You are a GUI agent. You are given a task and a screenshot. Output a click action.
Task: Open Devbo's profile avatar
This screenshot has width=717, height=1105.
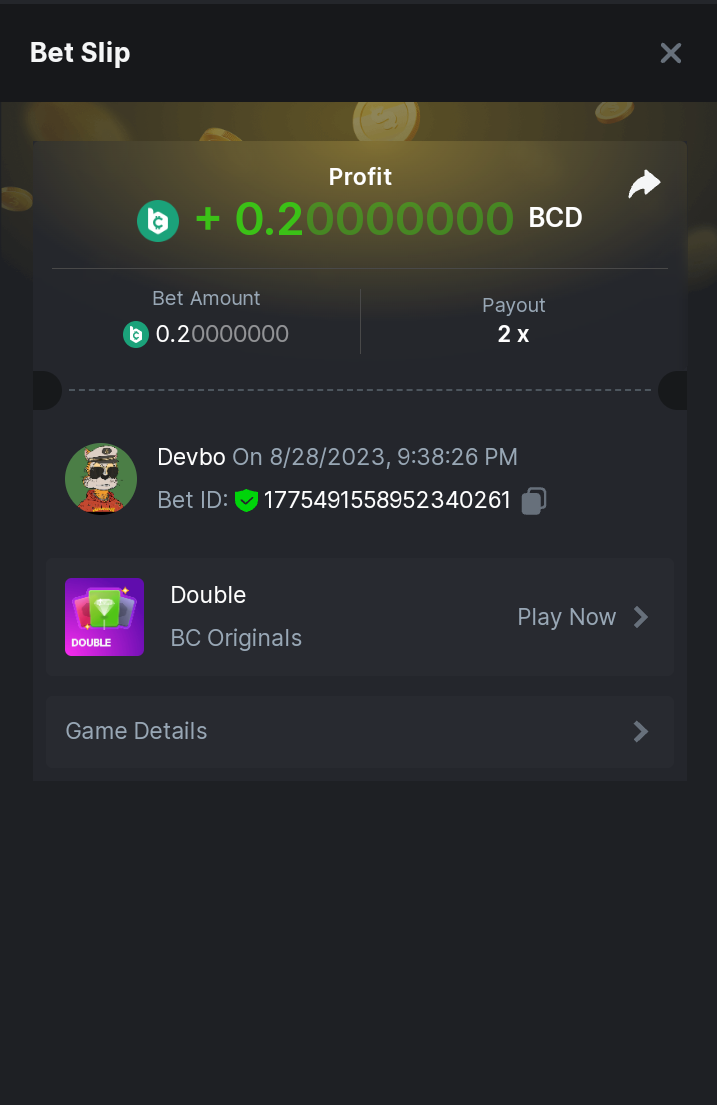(101, 479)
